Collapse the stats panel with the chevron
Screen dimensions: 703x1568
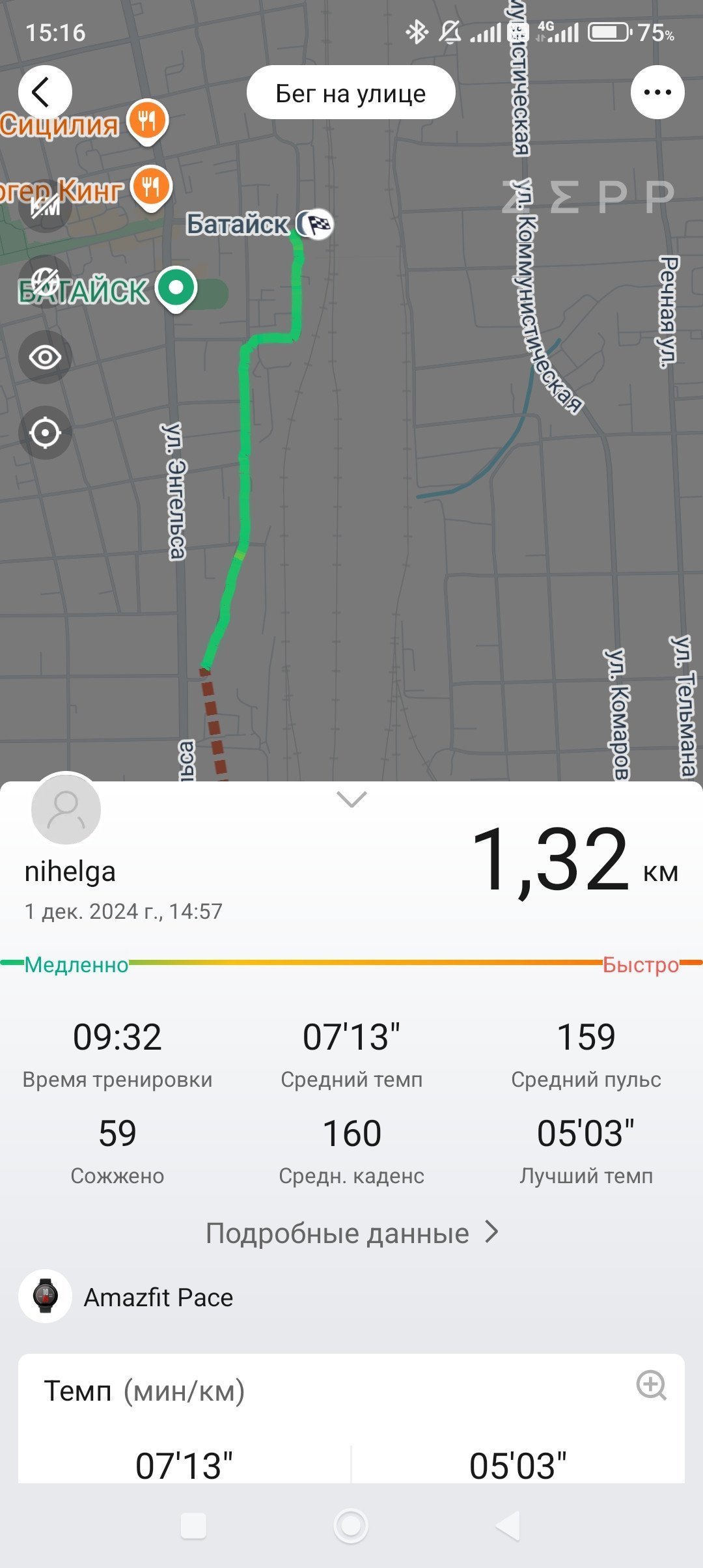point(351,799)
